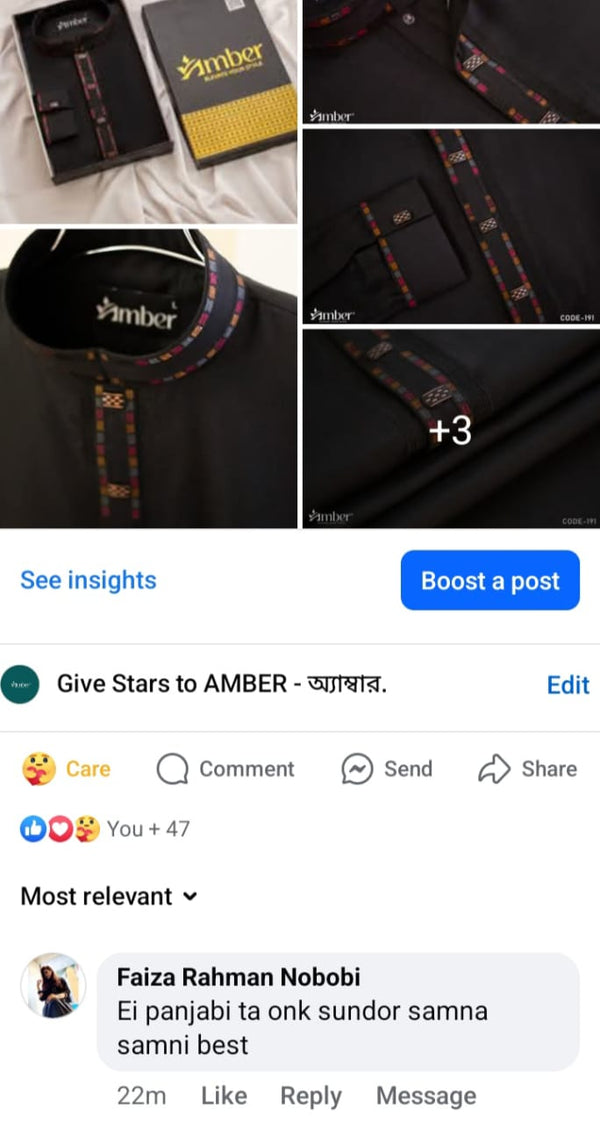Open the photo with the Amber gift box
600x1123 pixels.
148,110
